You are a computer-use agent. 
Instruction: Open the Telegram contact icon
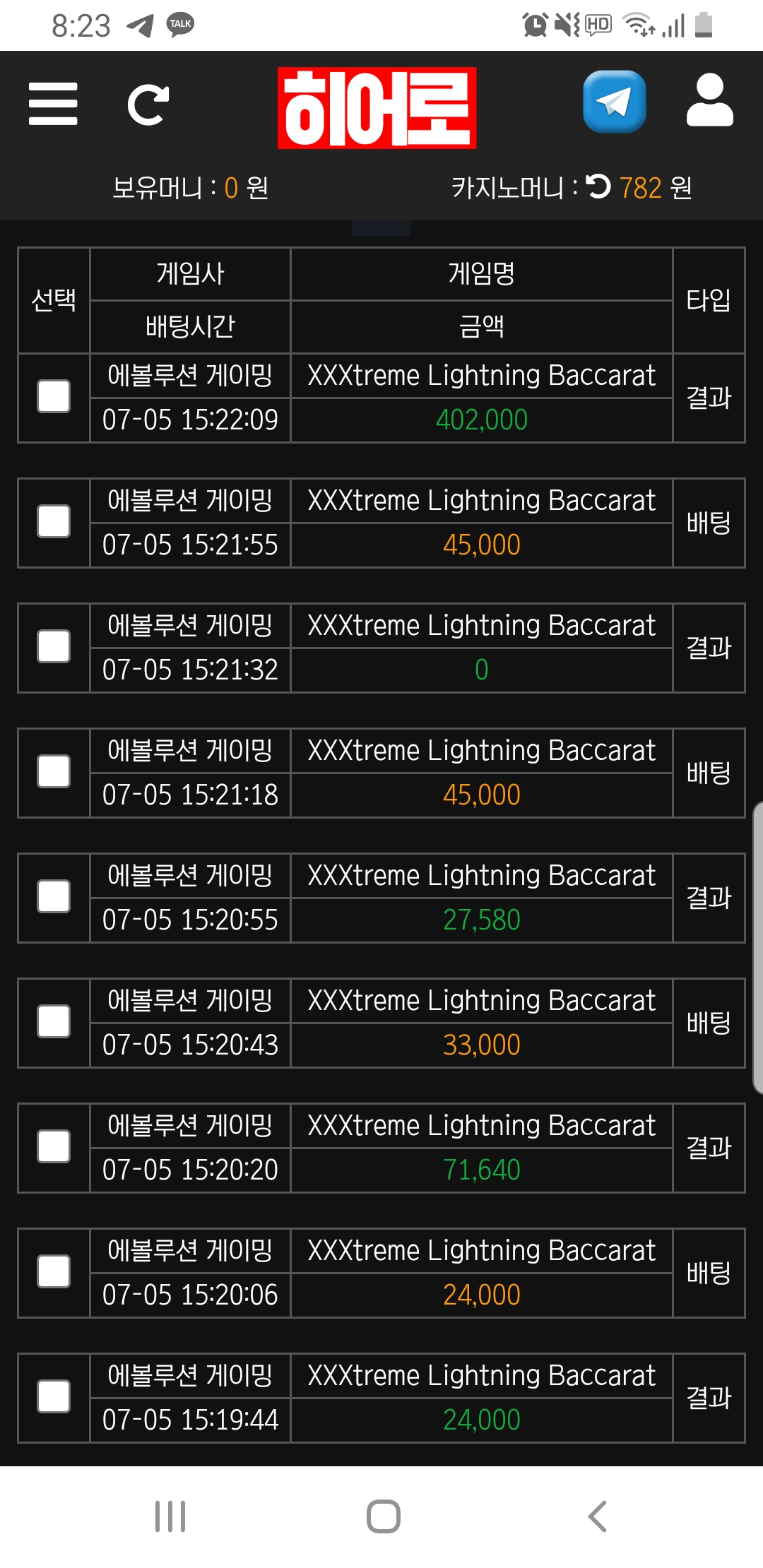pyautogui.click(x=614, y=102)
